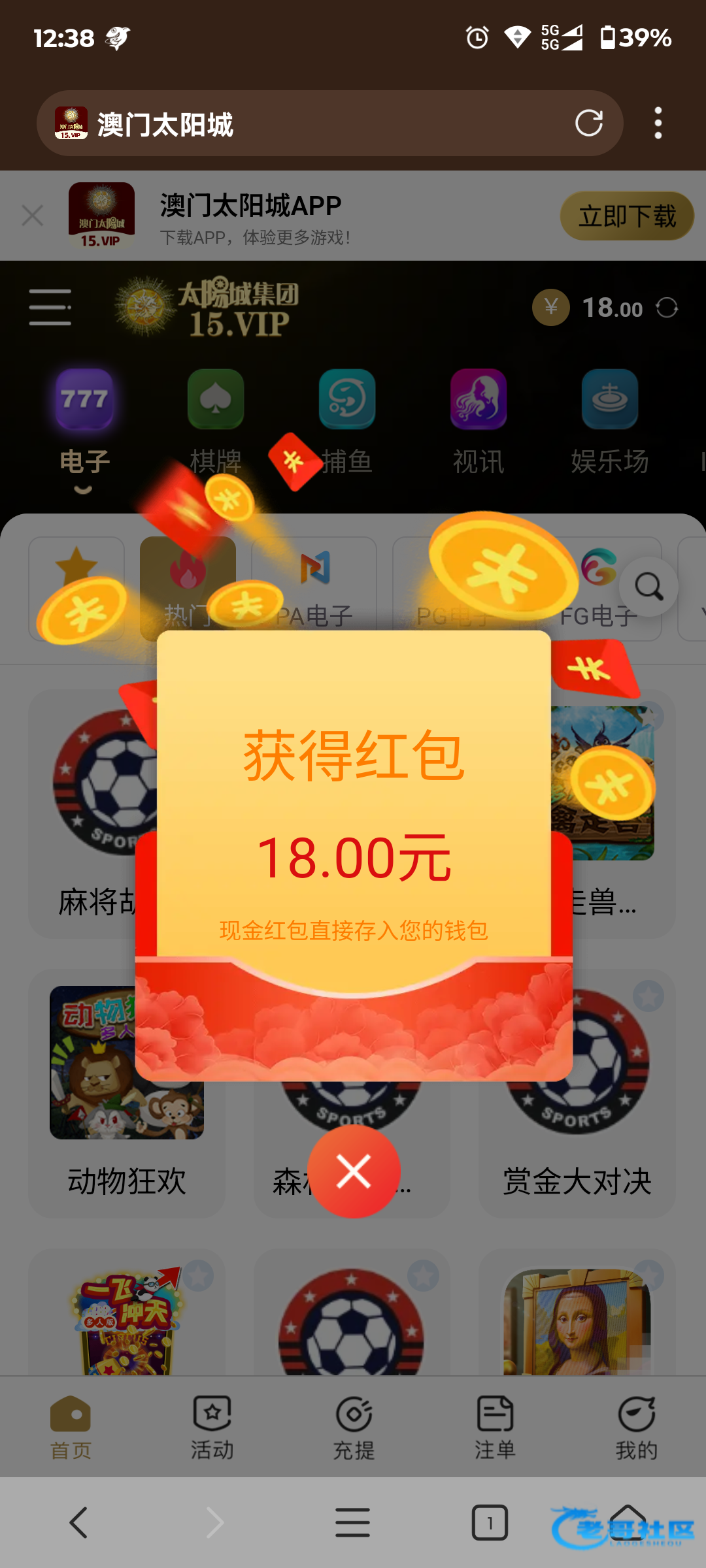Open the browser tabs switcher
Image resolution: width=706 pixels, height=1568 pixels.
click(x=490, y=1523)
